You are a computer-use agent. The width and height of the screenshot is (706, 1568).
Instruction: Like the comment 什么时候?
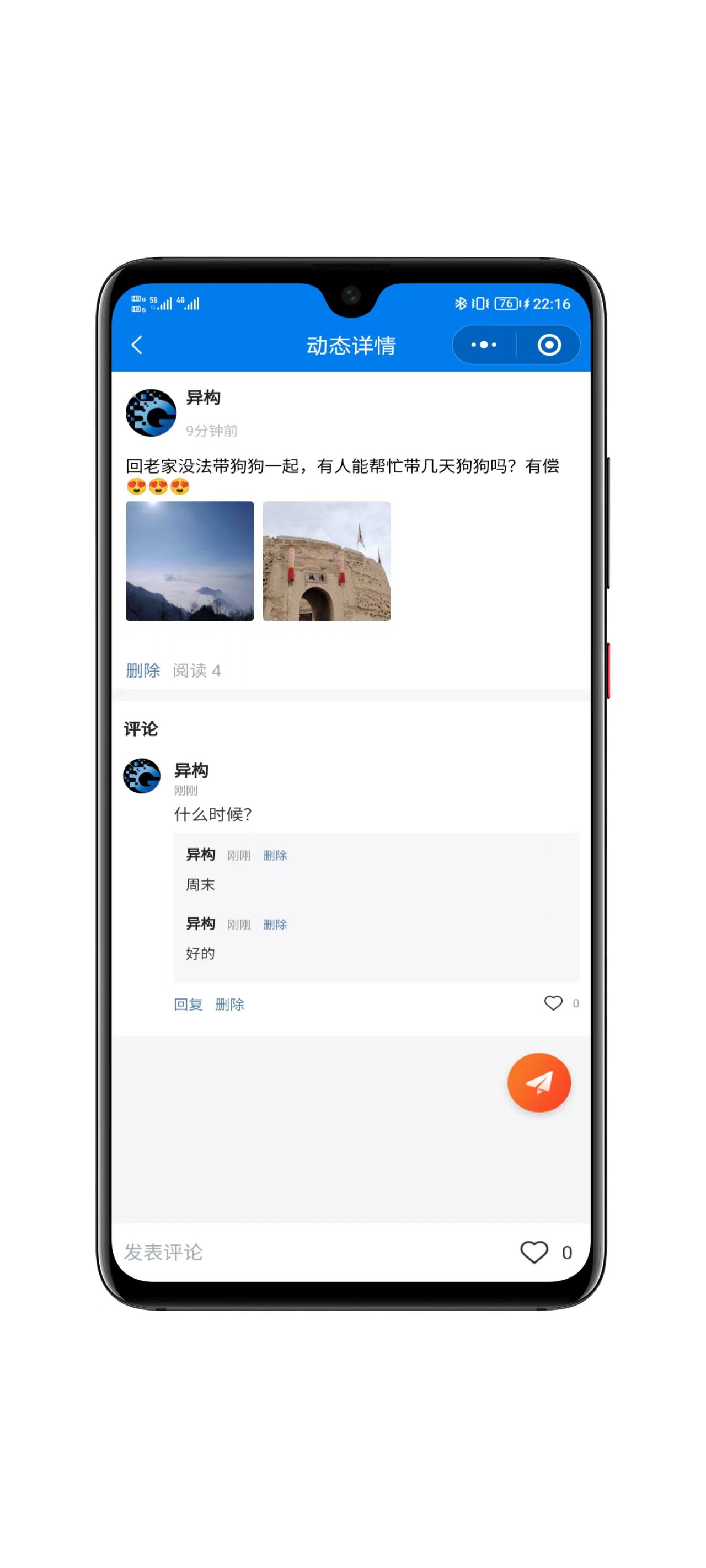click(x=553, y=1002)
